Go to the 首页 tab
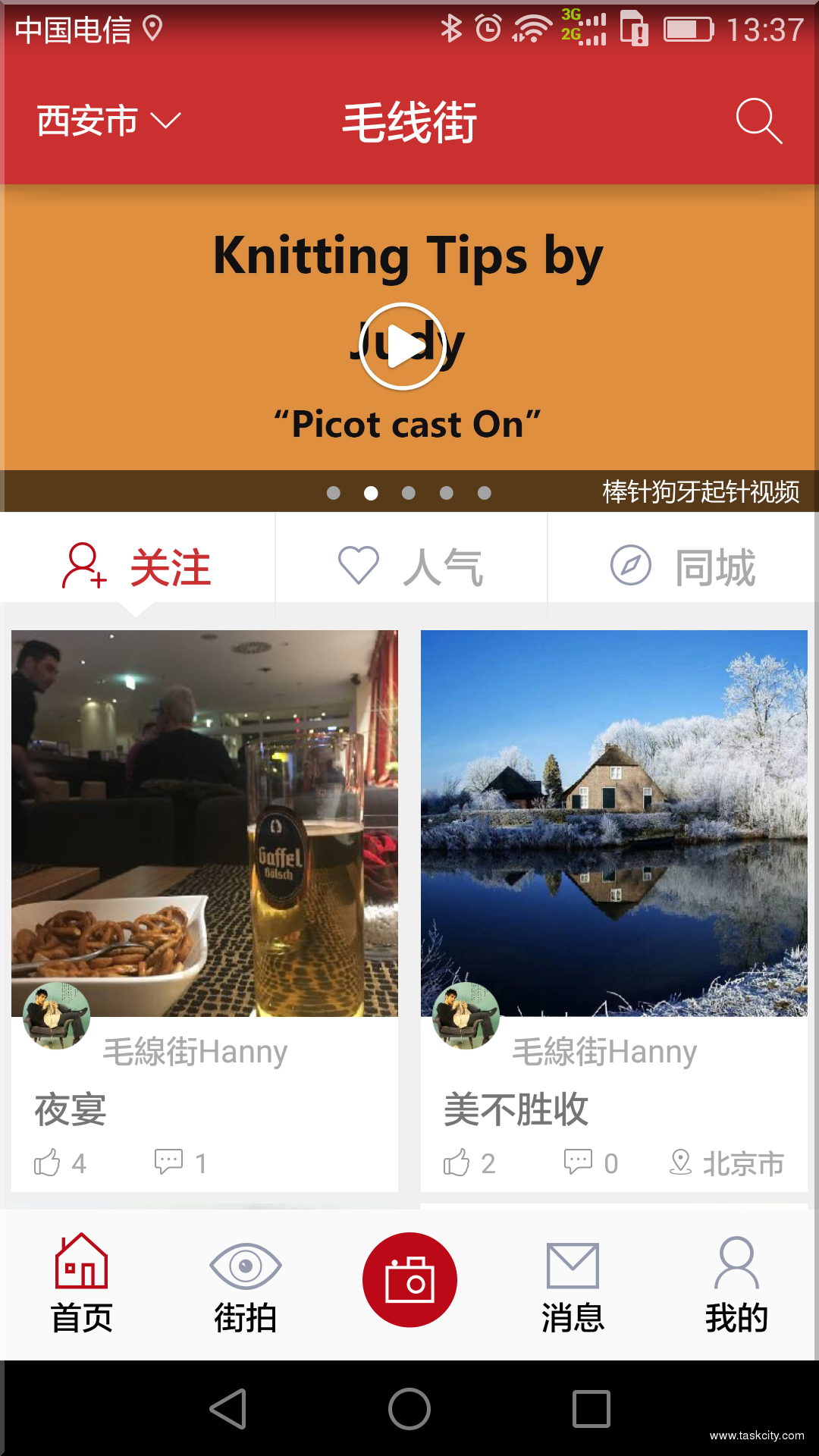819x1456 pixels. [x=82, y=1283]
